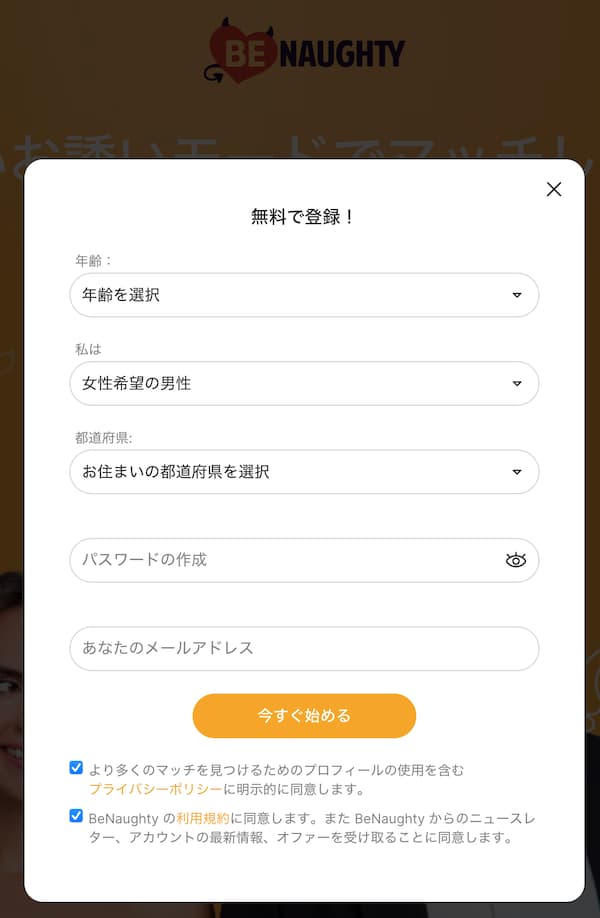
Task: Toggle password visibility eye icon
Action: [x=515, y=560]
